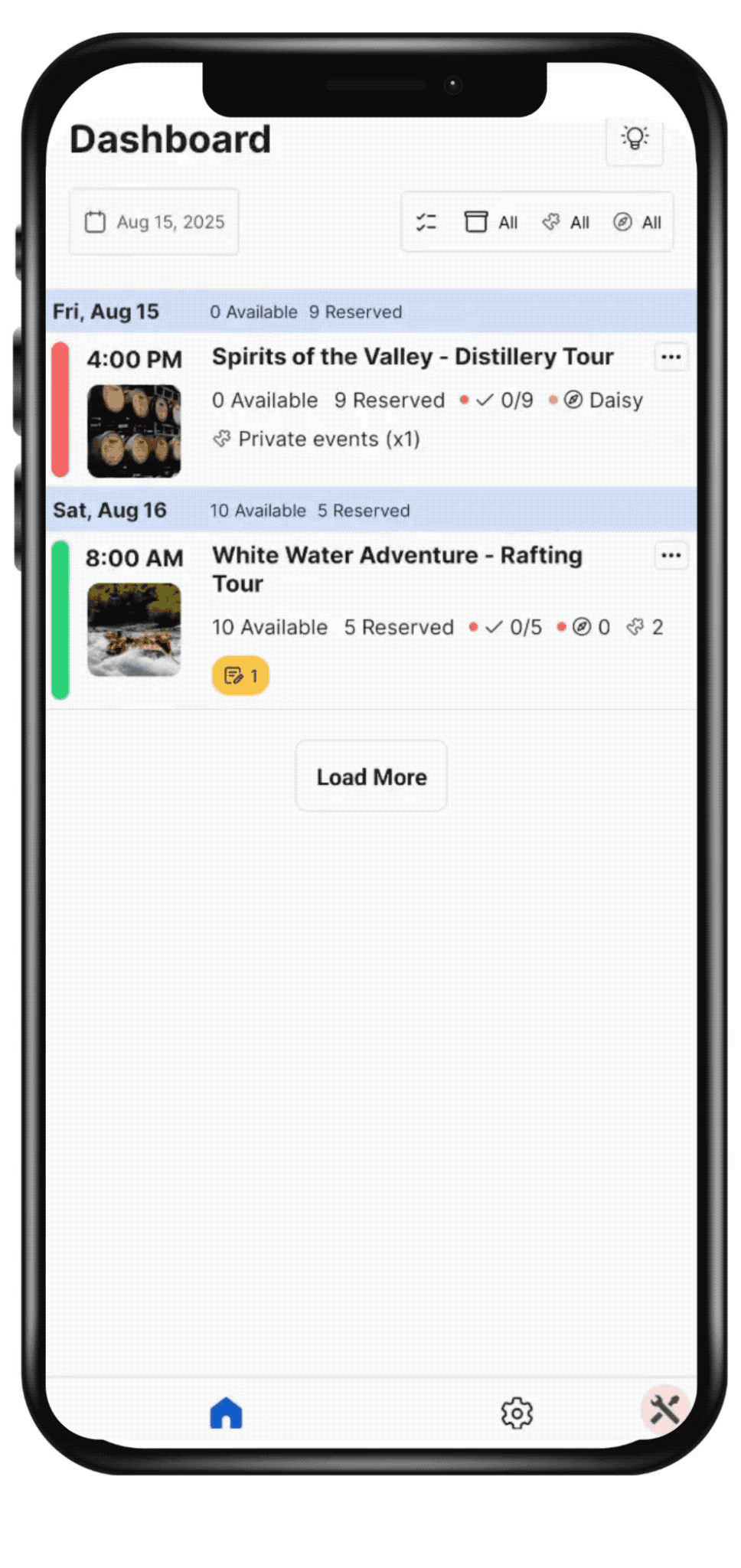Filter by the products All option

[491, 222]
